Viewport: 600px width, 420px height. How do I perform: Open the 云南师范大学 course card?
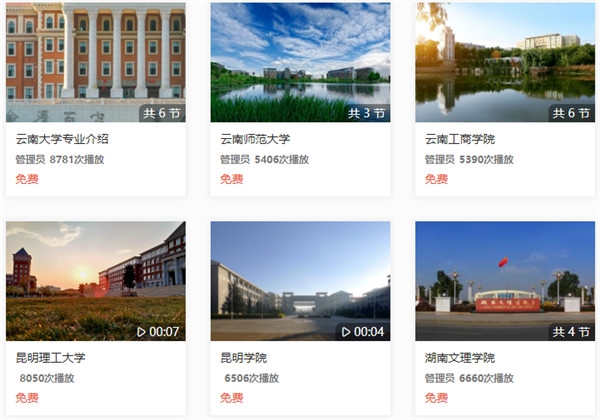pyautogui.click(x=300, y=62)
